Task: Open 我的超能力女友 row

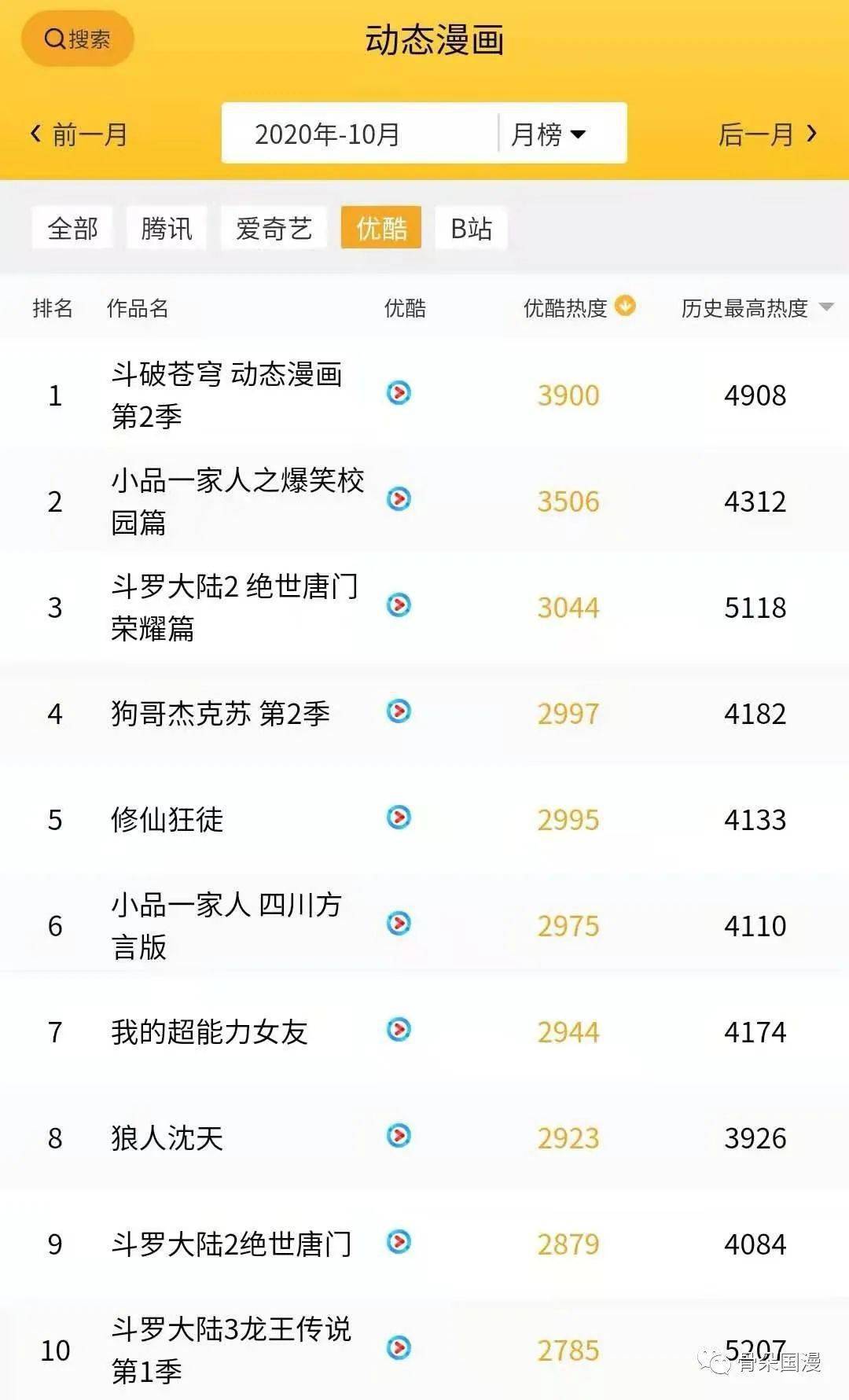Action: [209, 1032]
